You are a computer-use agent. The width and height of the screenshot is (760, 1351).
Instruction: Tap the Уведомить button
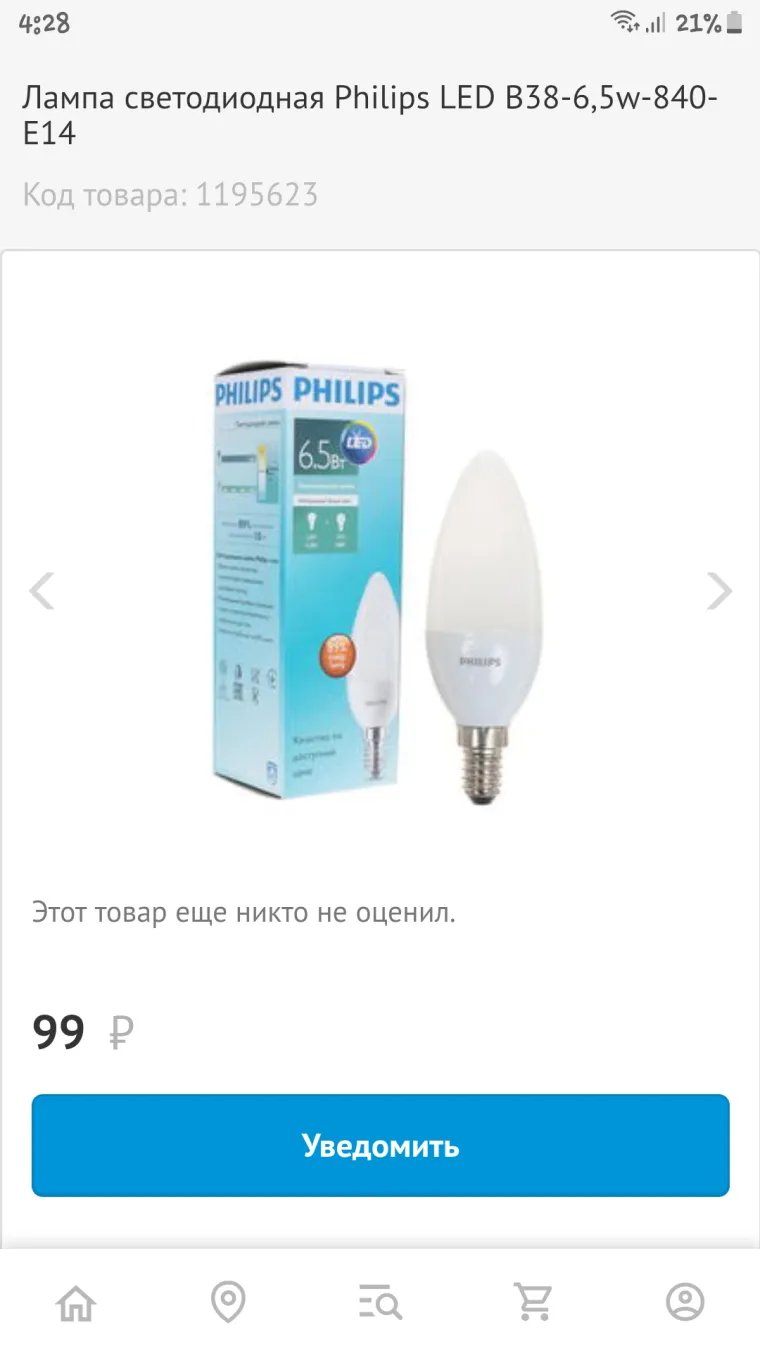pos(380,1145)
